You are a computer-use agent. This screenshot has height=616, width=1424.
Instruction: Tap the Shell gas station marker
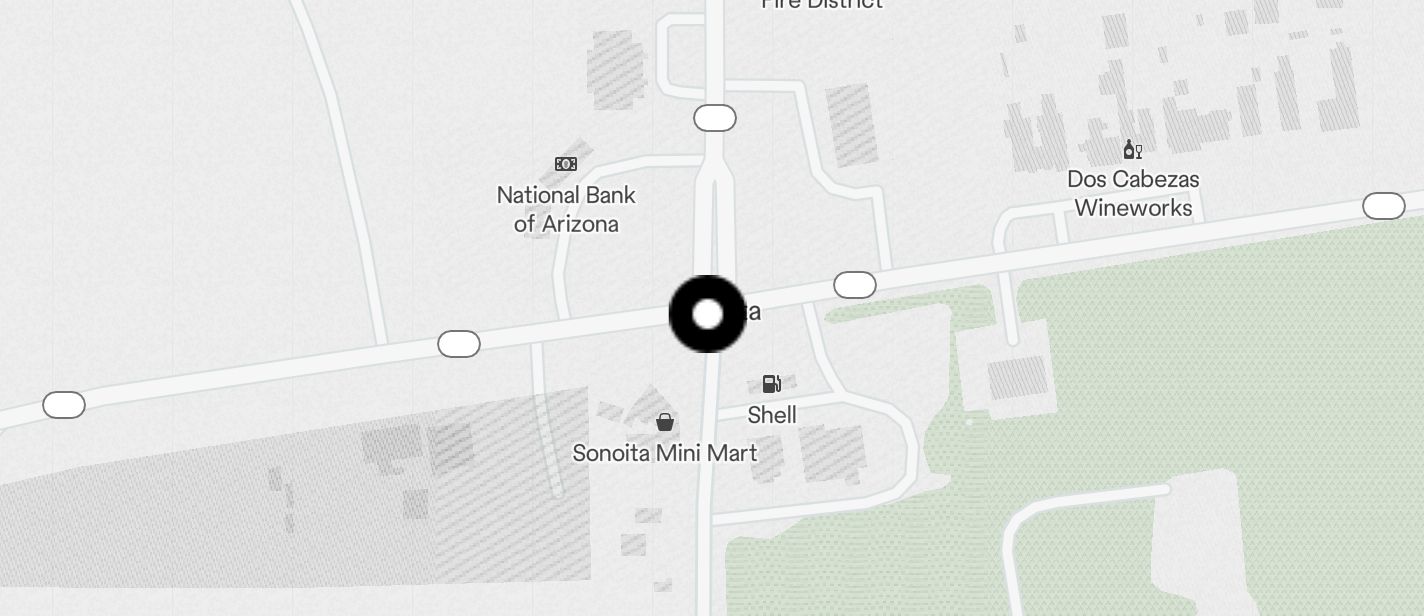[x=771, y=384]
